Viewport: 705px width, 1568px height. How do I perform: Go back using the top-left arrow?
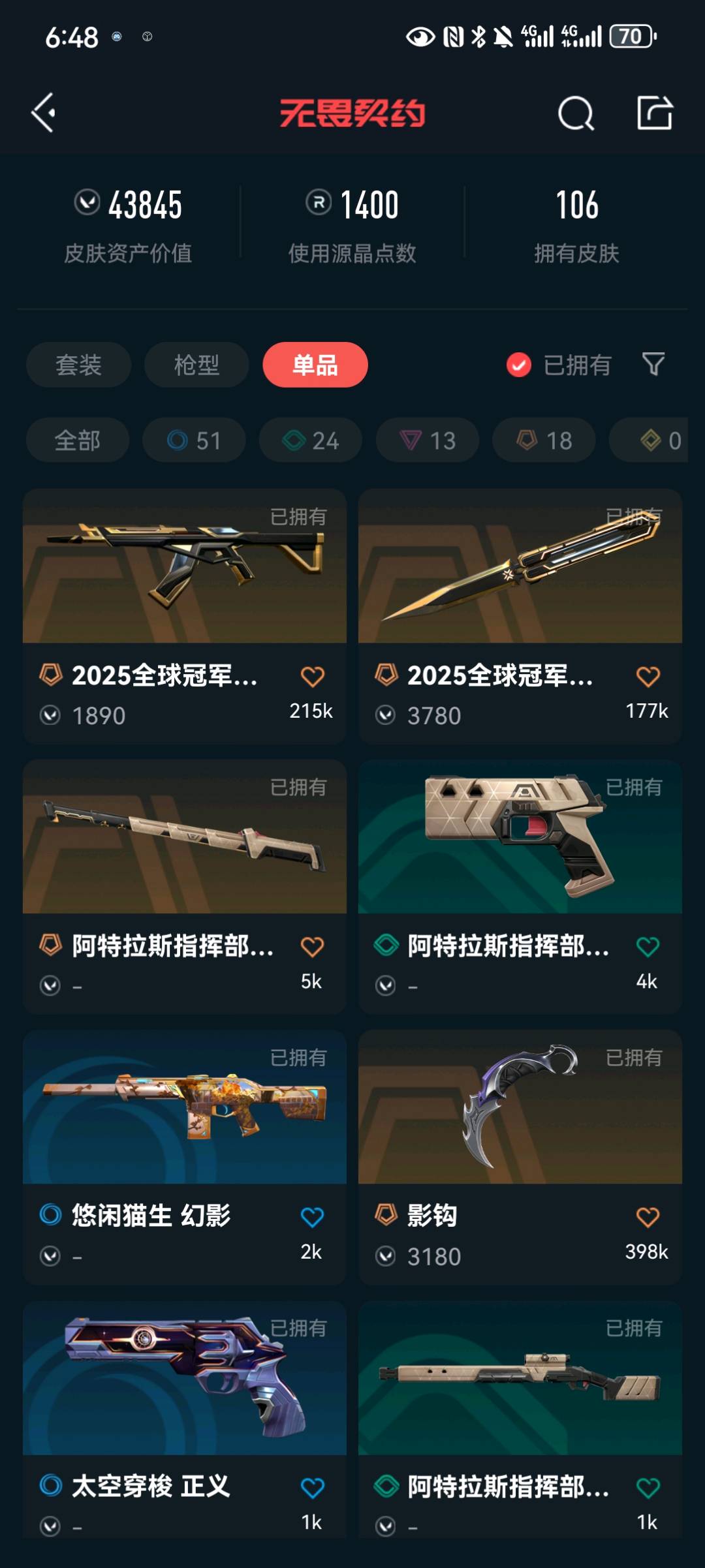pyautogui.click(x=44, y=113)
